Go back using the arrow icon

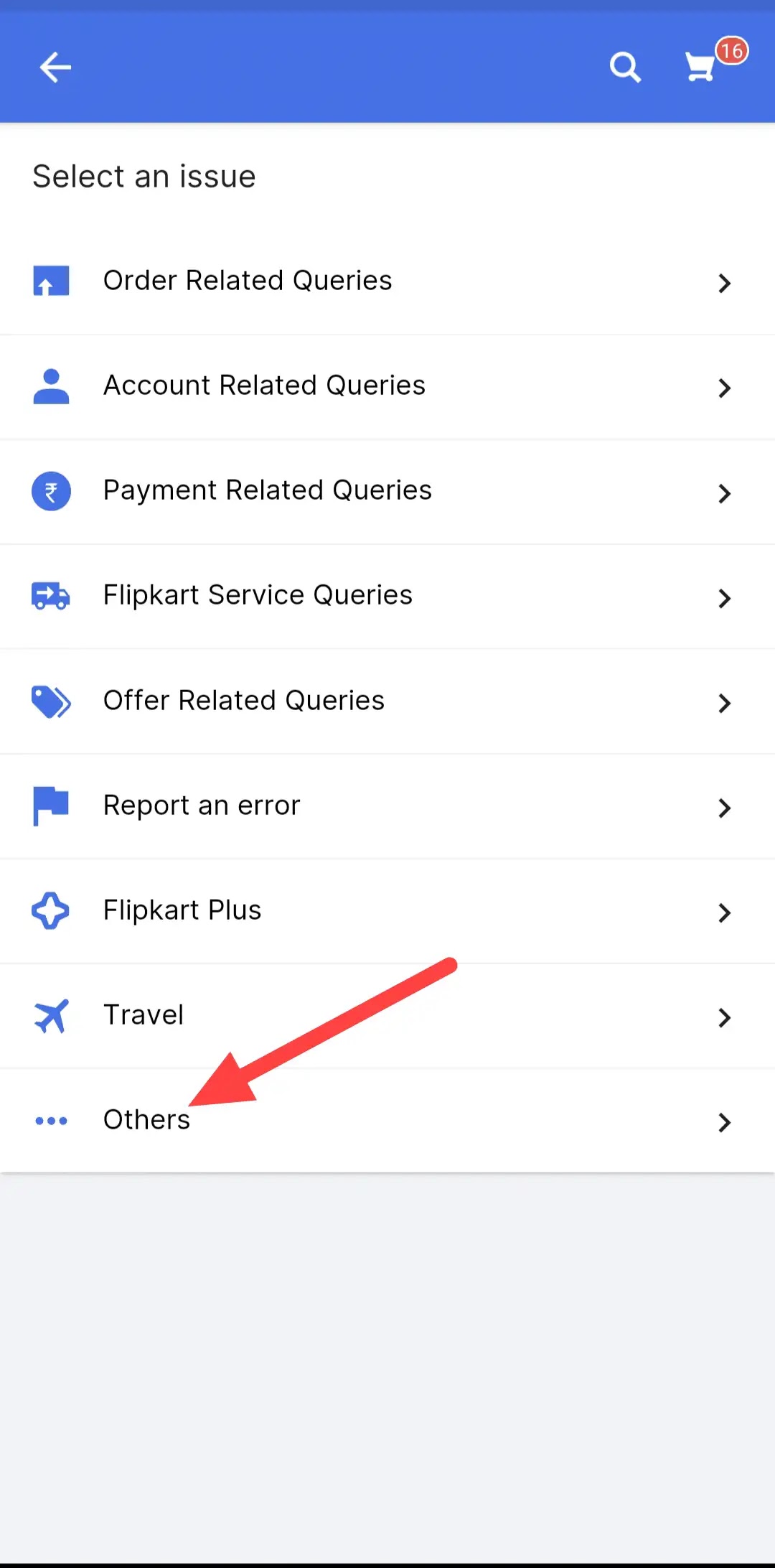pos(55,67)
